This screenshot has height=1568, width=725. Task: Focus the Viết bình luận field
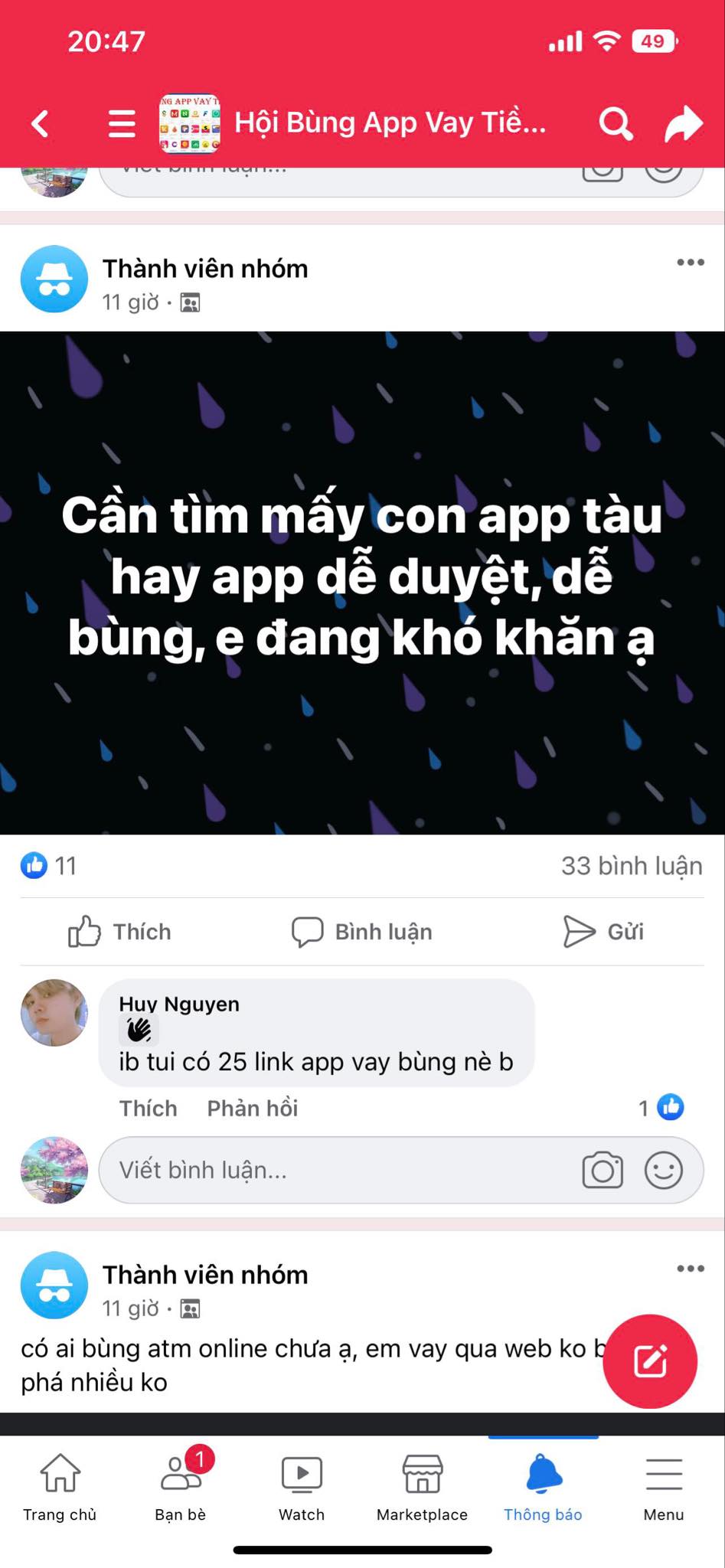[337, 1170]
